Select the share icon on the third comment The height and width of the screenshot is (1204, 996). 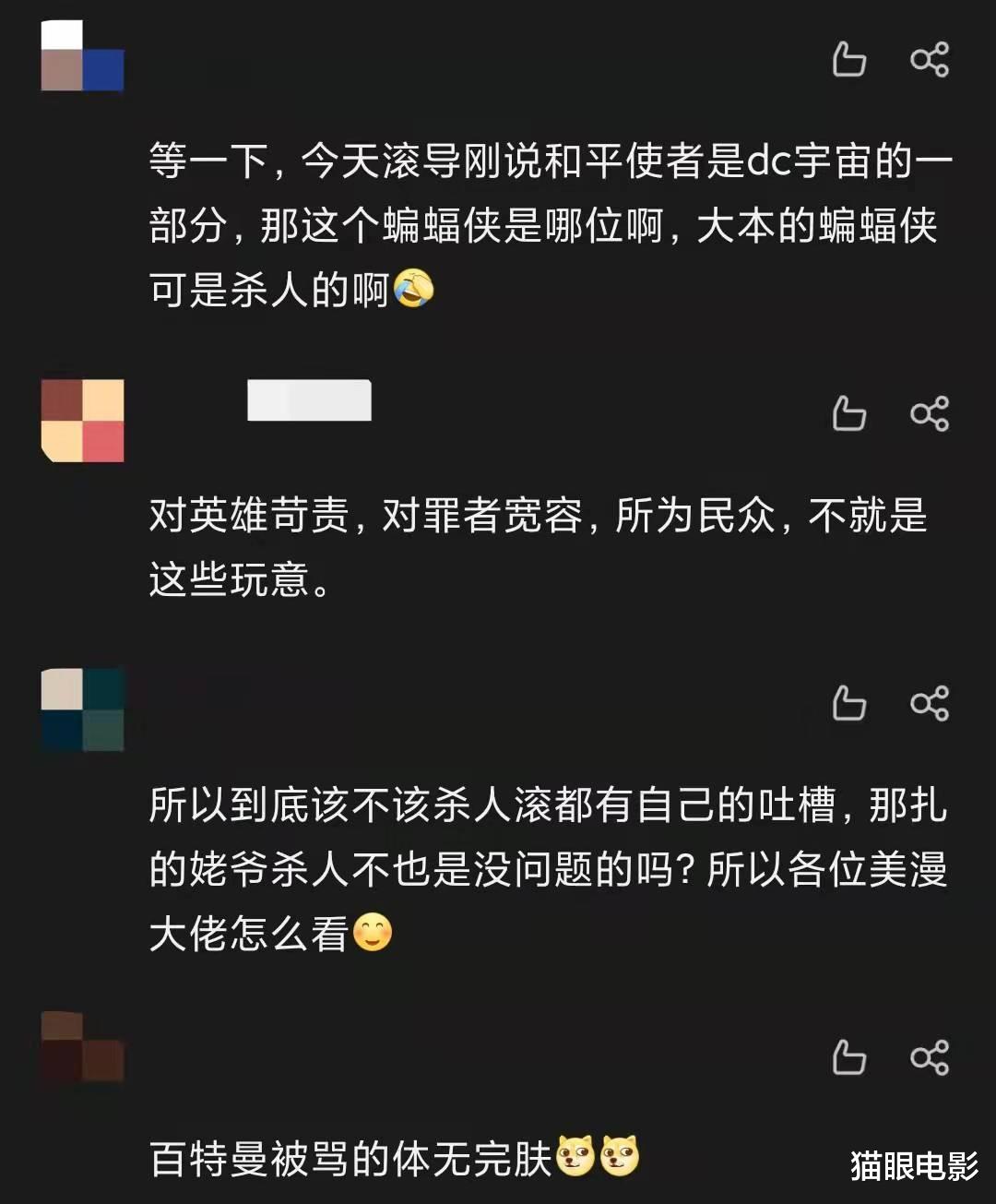pos(931,704)
